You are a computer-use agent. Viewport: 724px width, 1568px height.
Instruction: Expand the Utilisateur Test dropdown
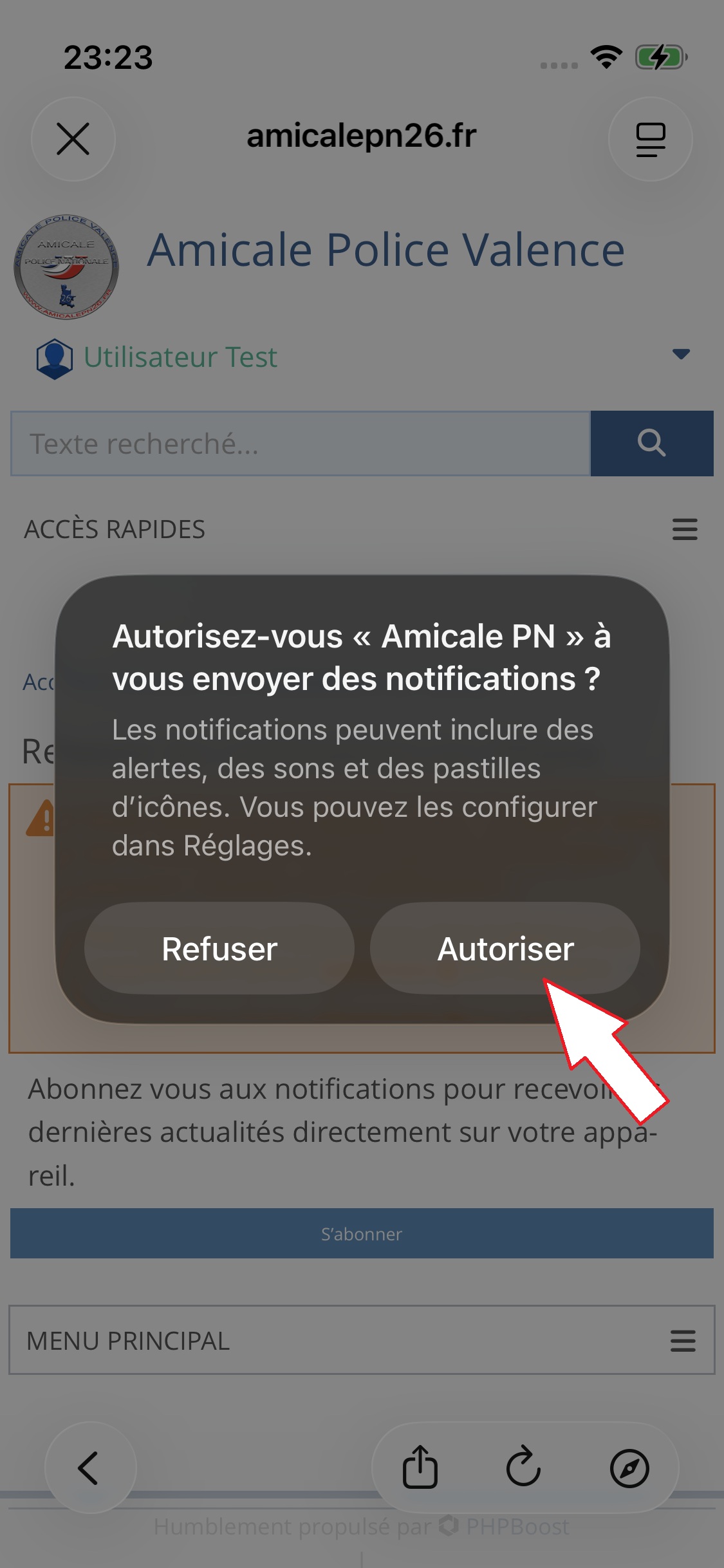coord(680,354)
